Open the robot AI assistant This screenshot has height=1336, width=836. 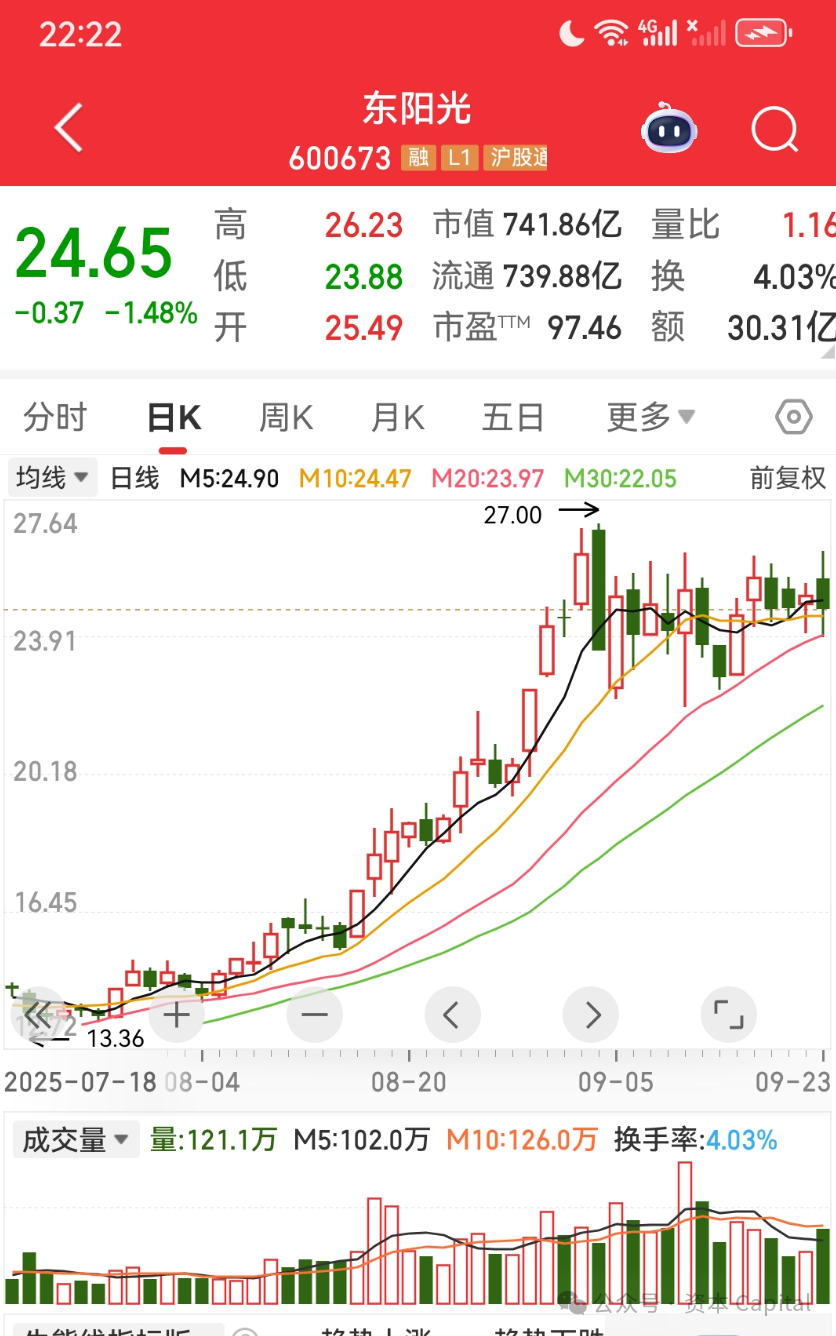pos(669,129)
